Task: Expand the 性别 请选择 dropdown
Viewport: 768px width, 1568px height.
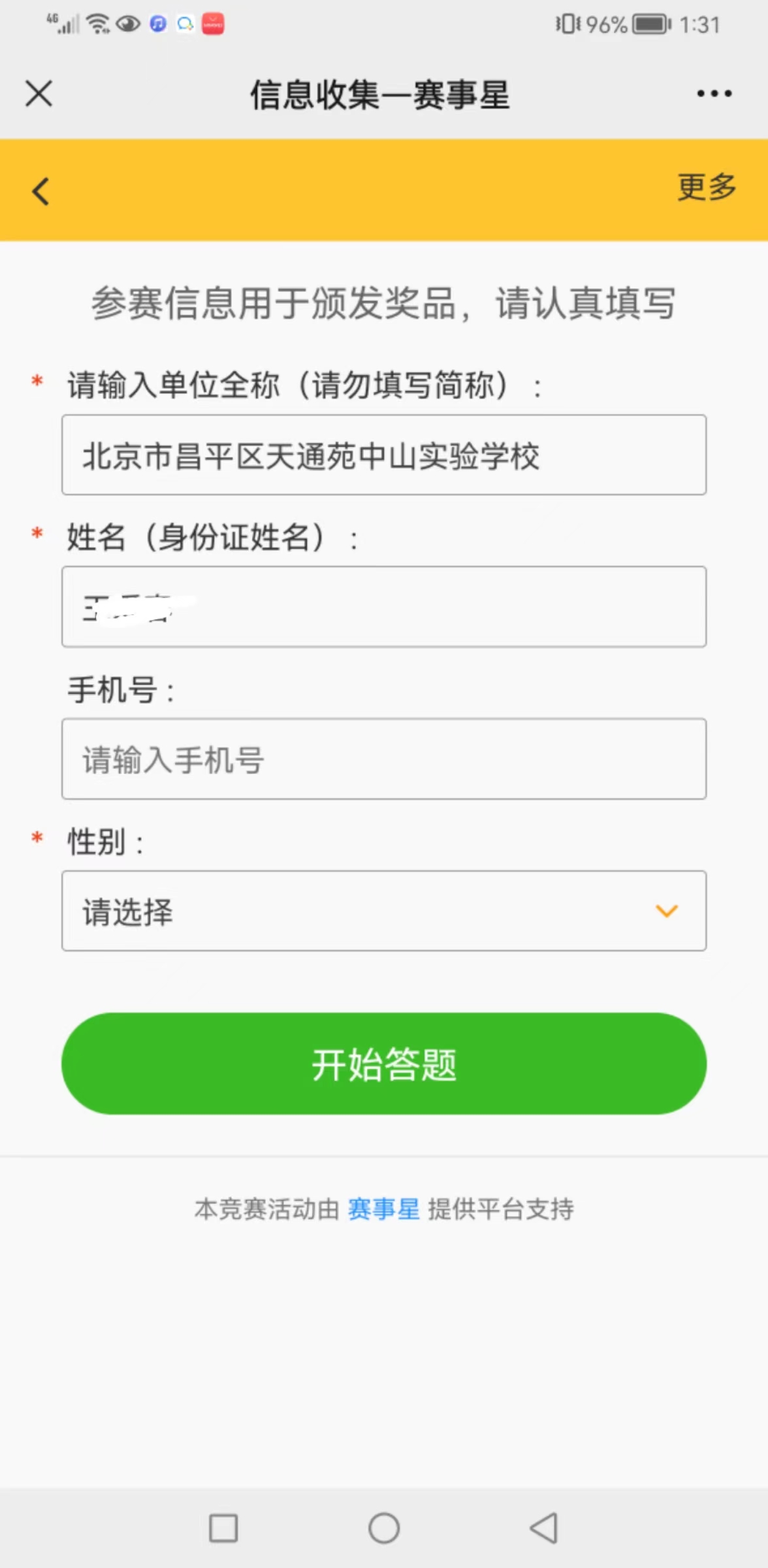Action: click(384, 911)
